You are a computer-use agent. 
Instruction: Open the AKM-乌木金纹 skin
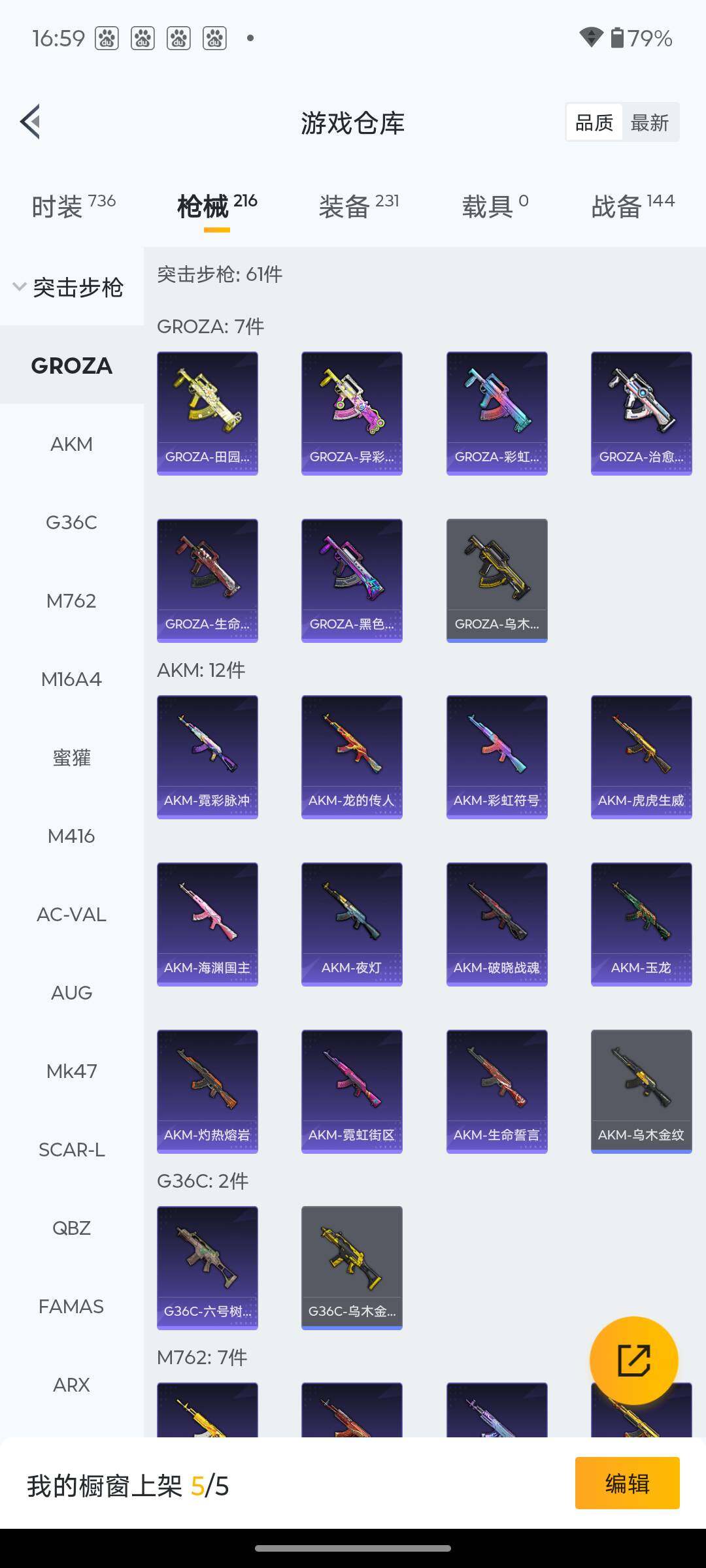point(641,1091)
